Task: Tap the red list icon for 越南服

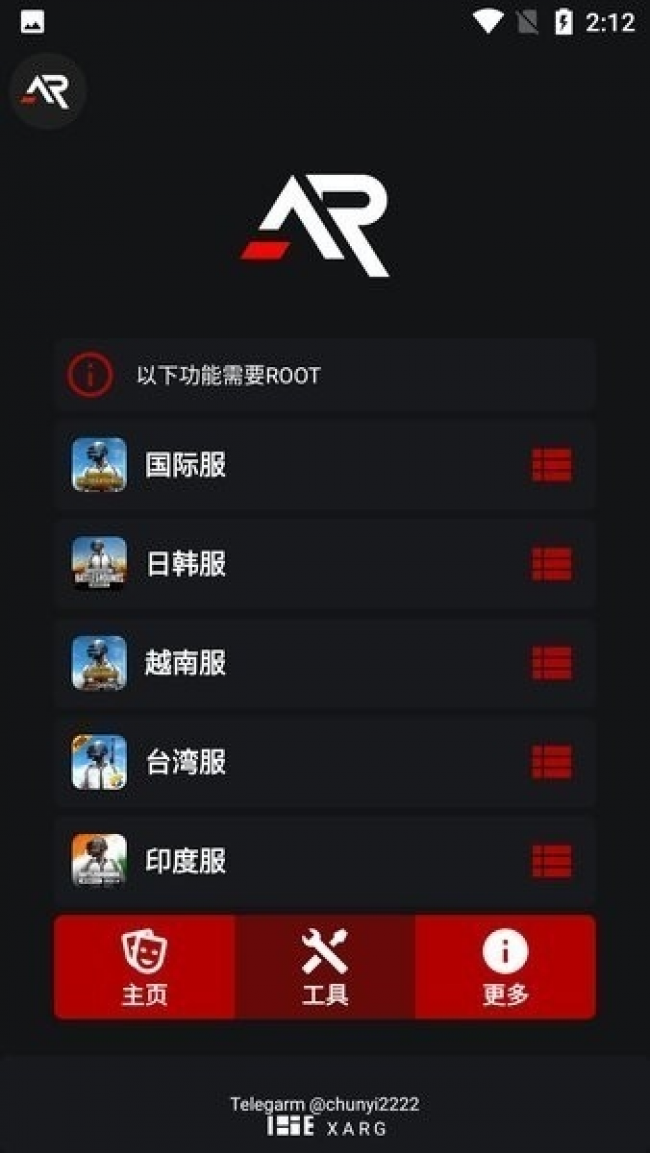Action: (552, 663)
